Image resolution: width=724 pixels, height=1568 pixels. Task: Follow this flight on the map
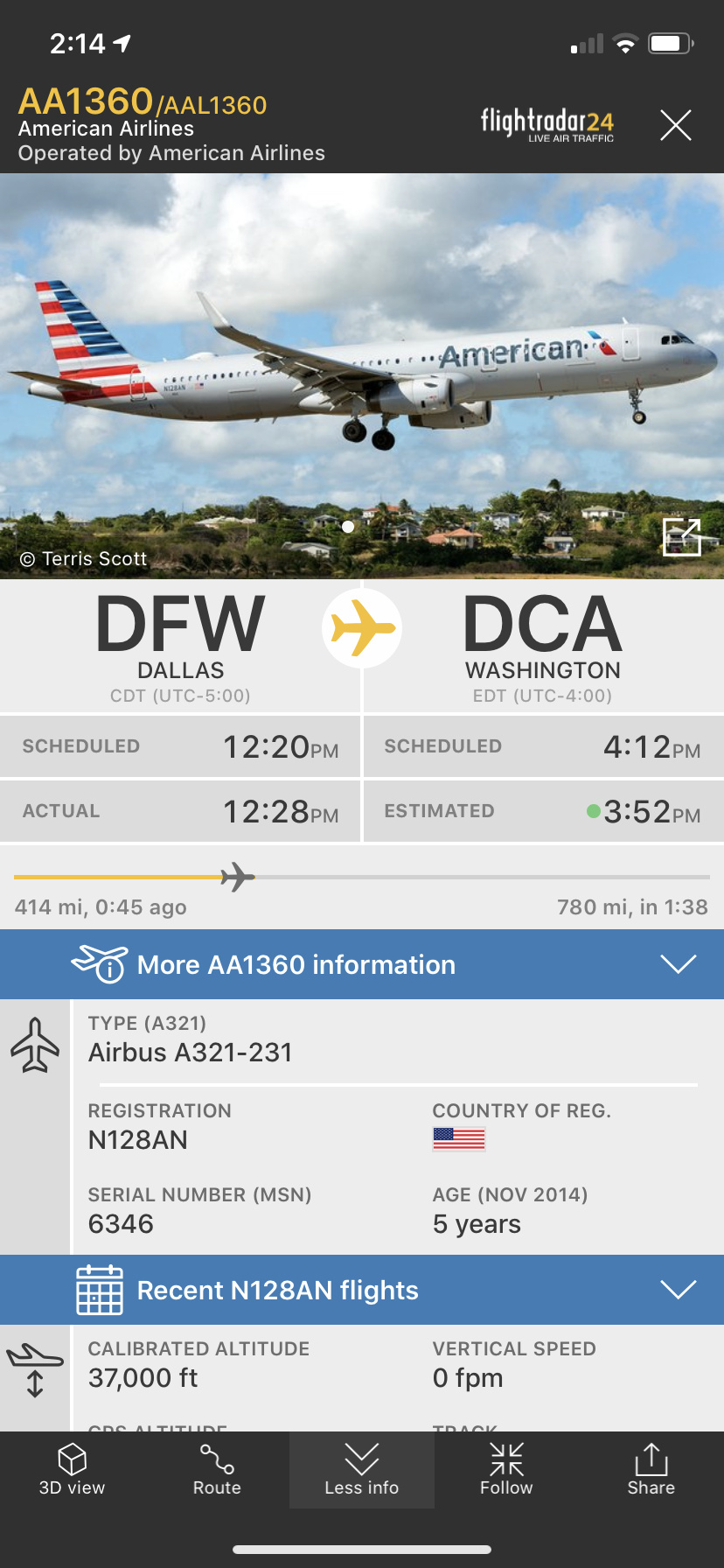pos(506,1470)
